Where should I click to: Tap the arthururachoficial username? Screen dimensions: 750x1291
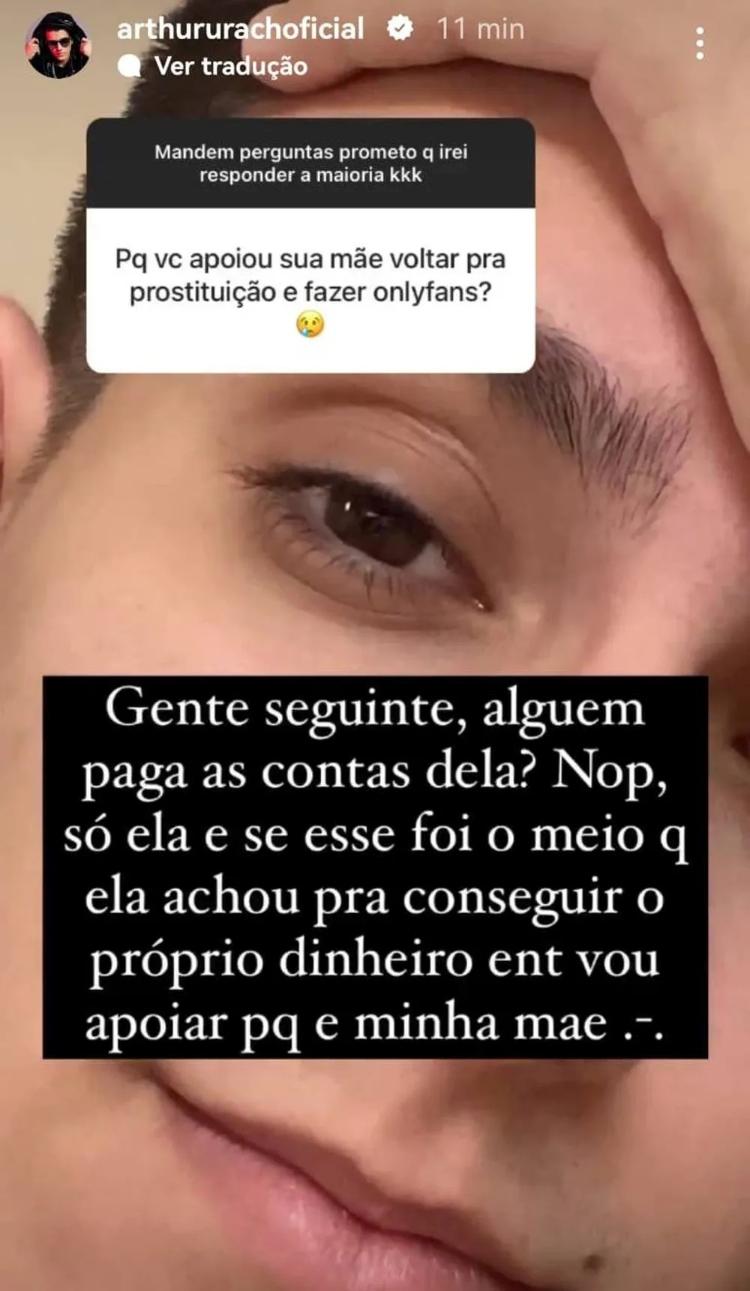(240, 29)
